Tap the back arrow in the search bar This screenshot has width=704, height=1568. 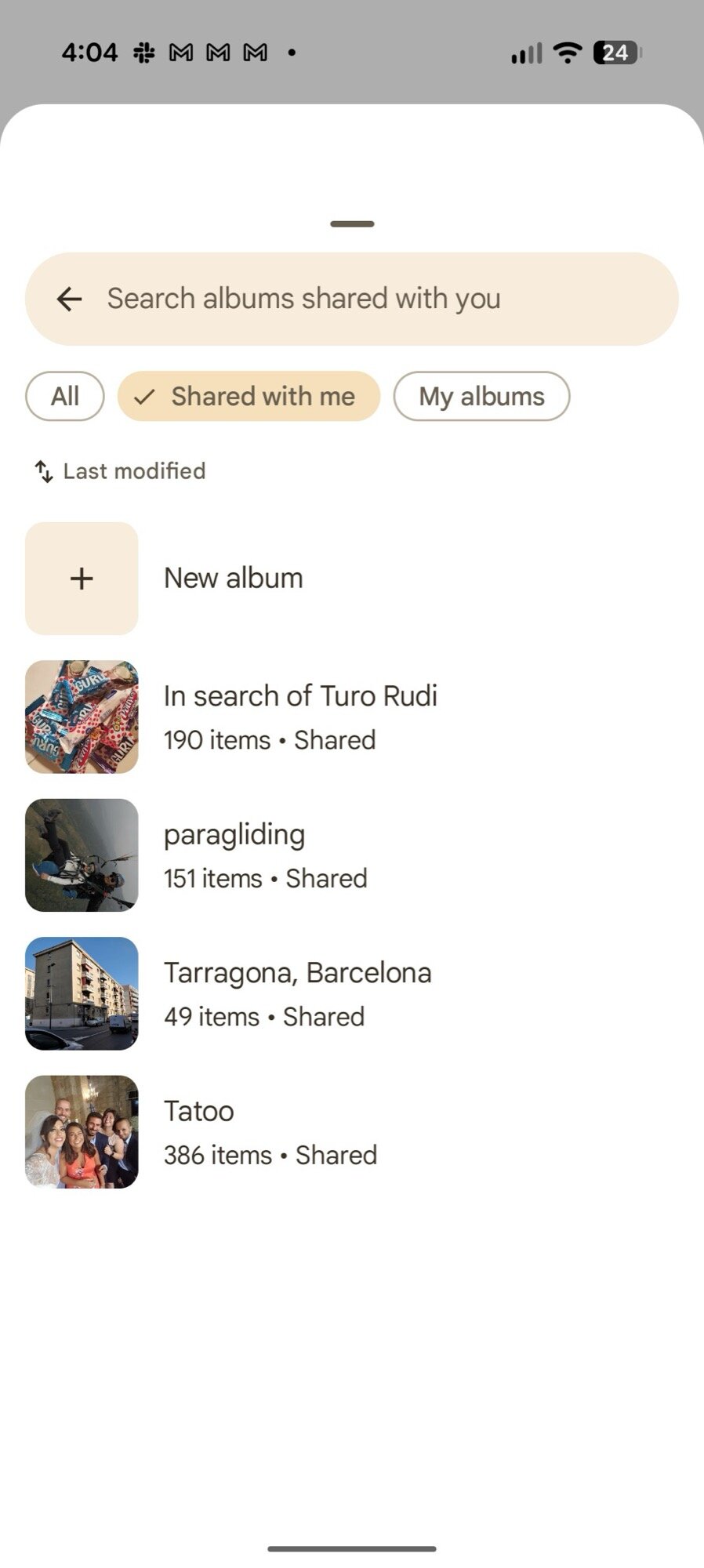click(x=68, y=299)
